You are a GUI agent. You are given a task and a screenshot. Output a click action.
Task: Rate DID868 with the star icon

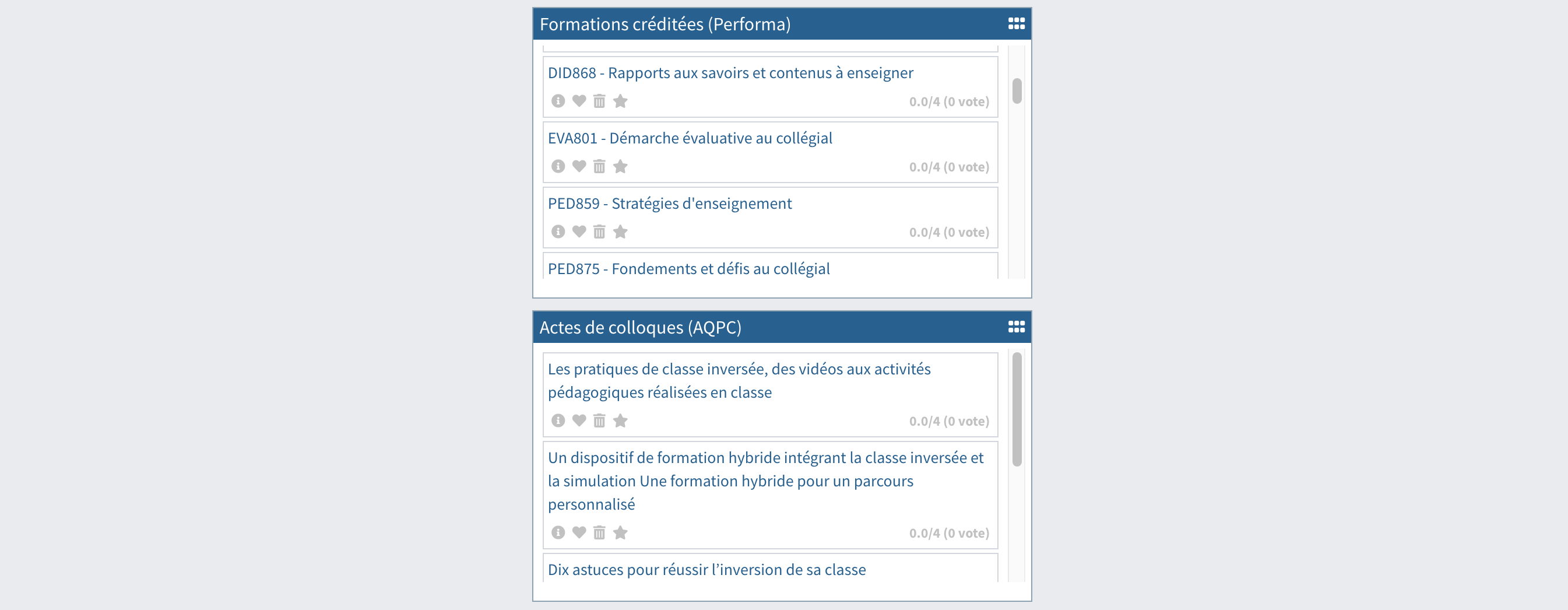(620, 101)
